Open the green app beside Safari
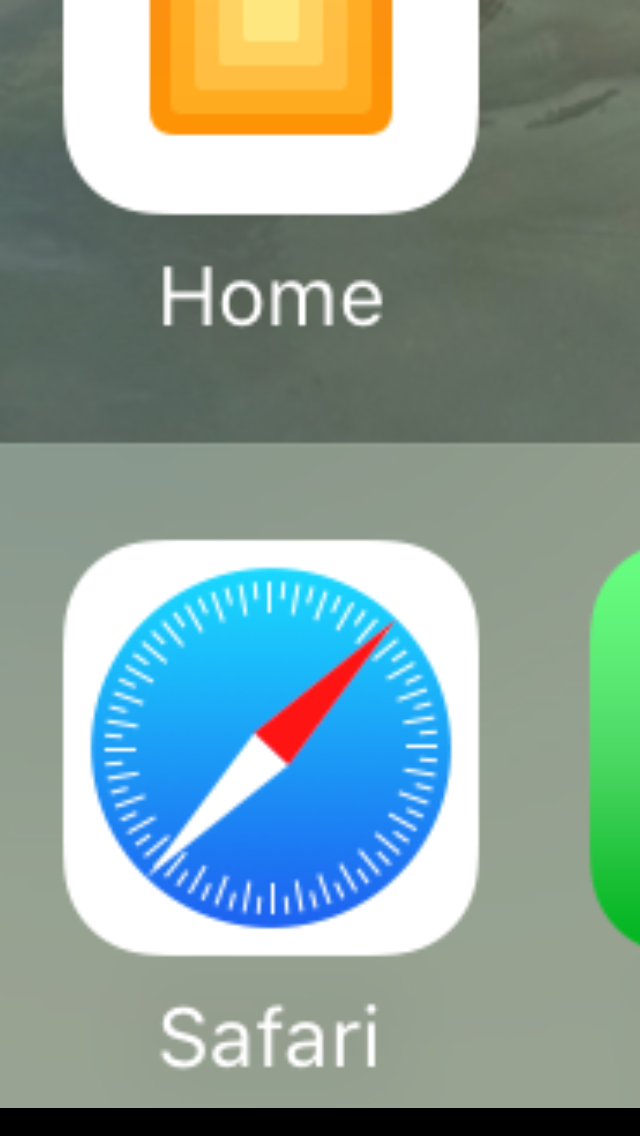 615,748
